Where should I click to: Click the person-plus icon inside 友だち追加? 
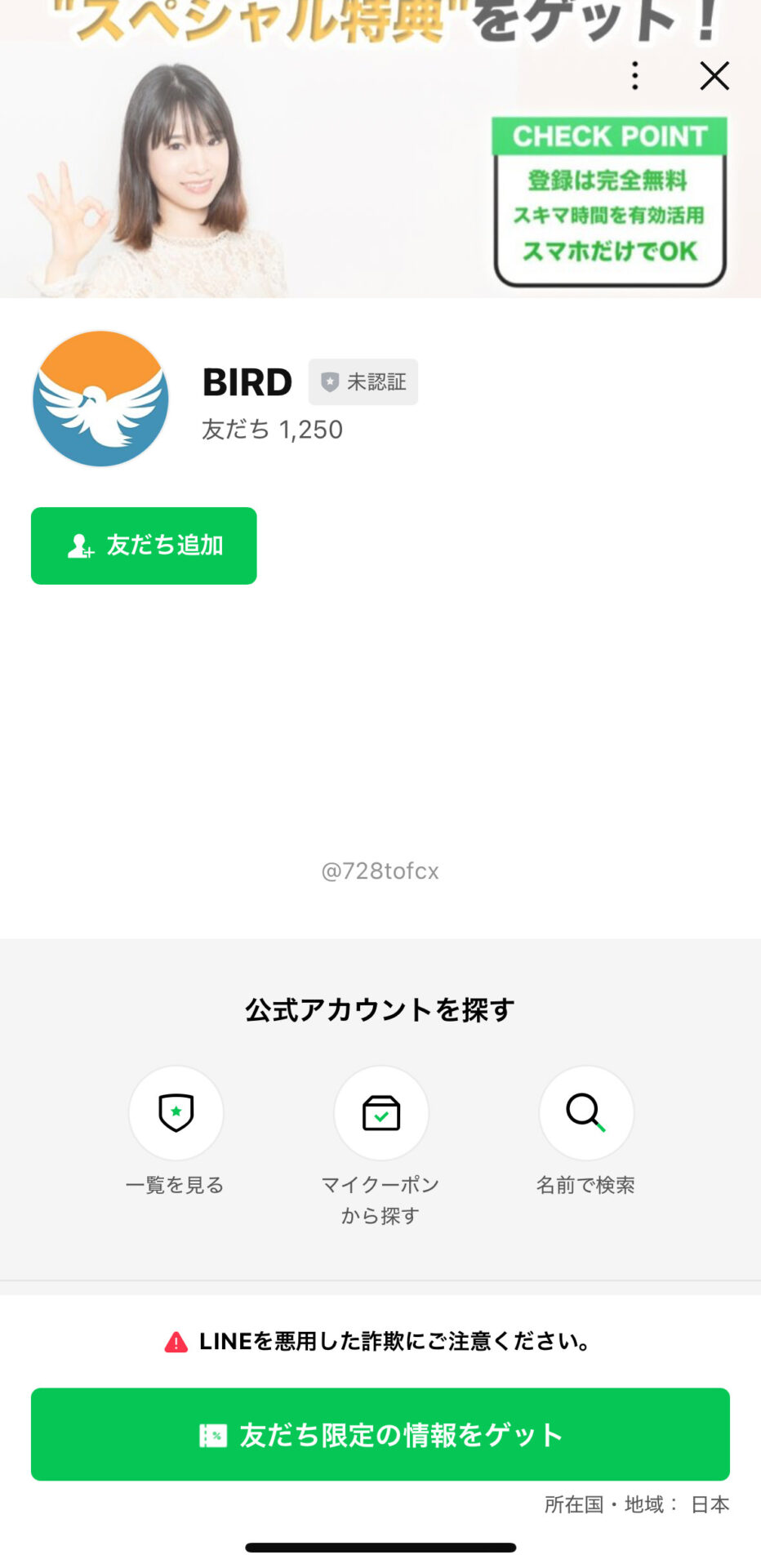pos(80,546)
